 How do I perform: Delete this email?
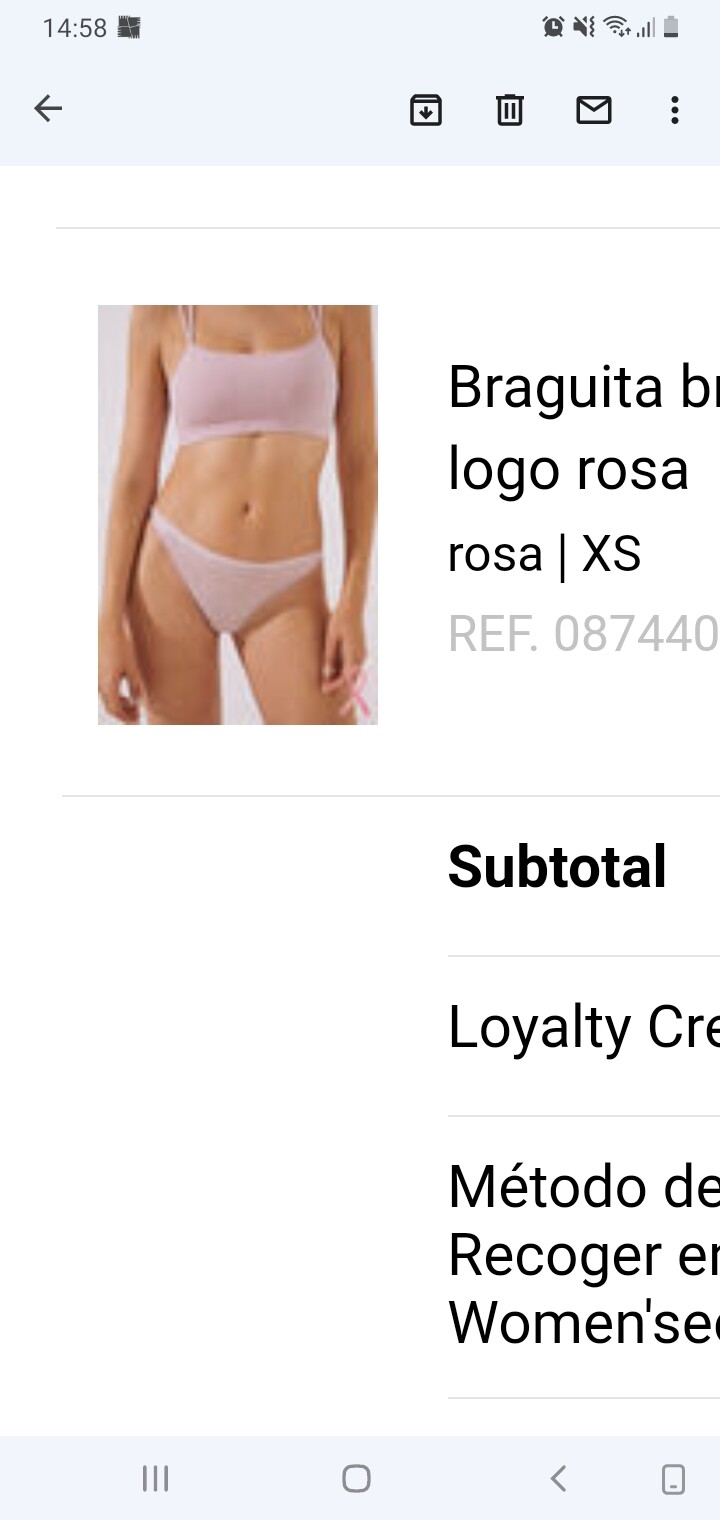pyautogui.click(x=510, y=110)
